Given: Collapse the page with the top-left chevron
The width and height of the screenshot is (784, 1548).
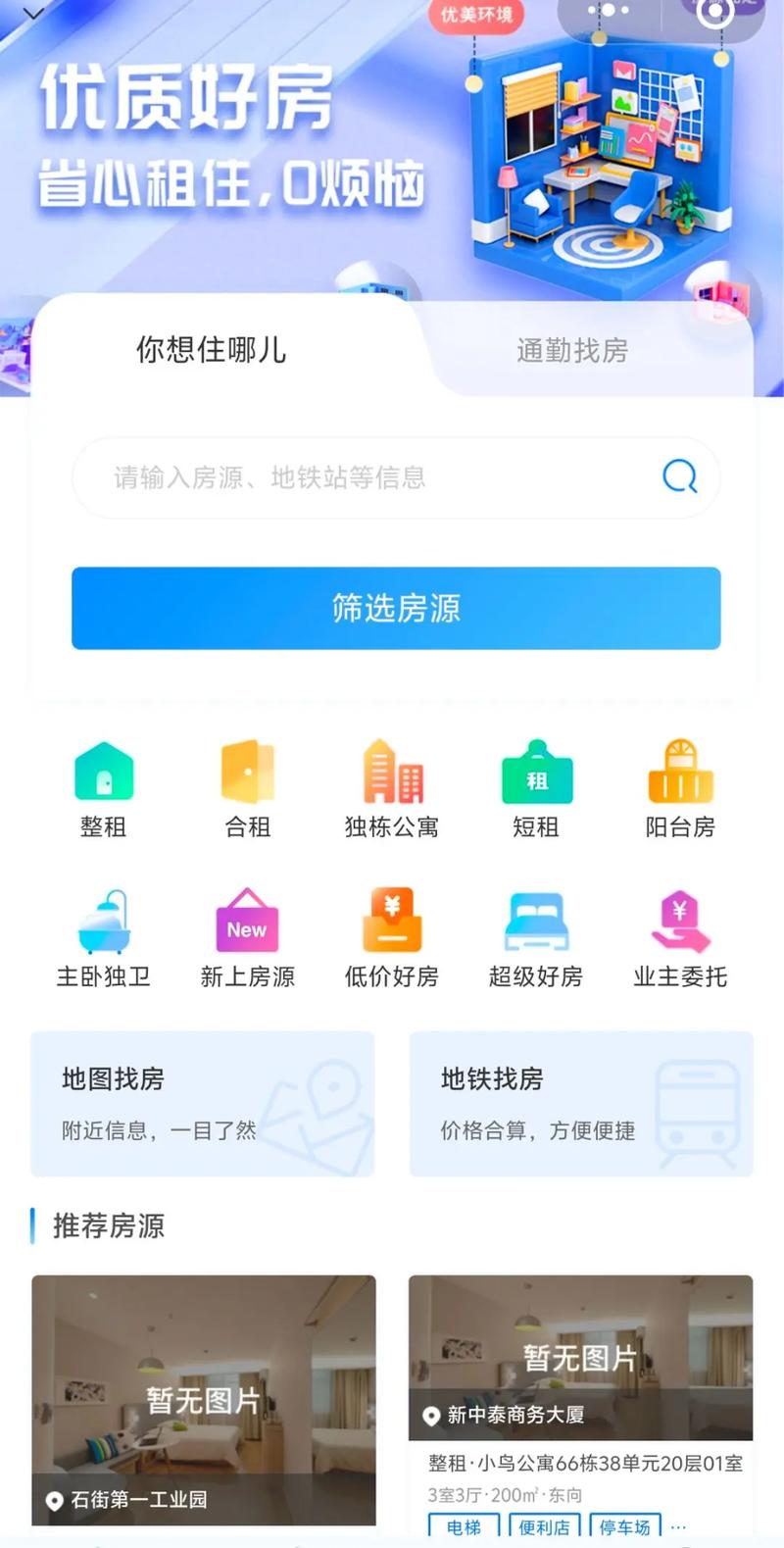Looking at the screenshot, I should pos(34,12).
